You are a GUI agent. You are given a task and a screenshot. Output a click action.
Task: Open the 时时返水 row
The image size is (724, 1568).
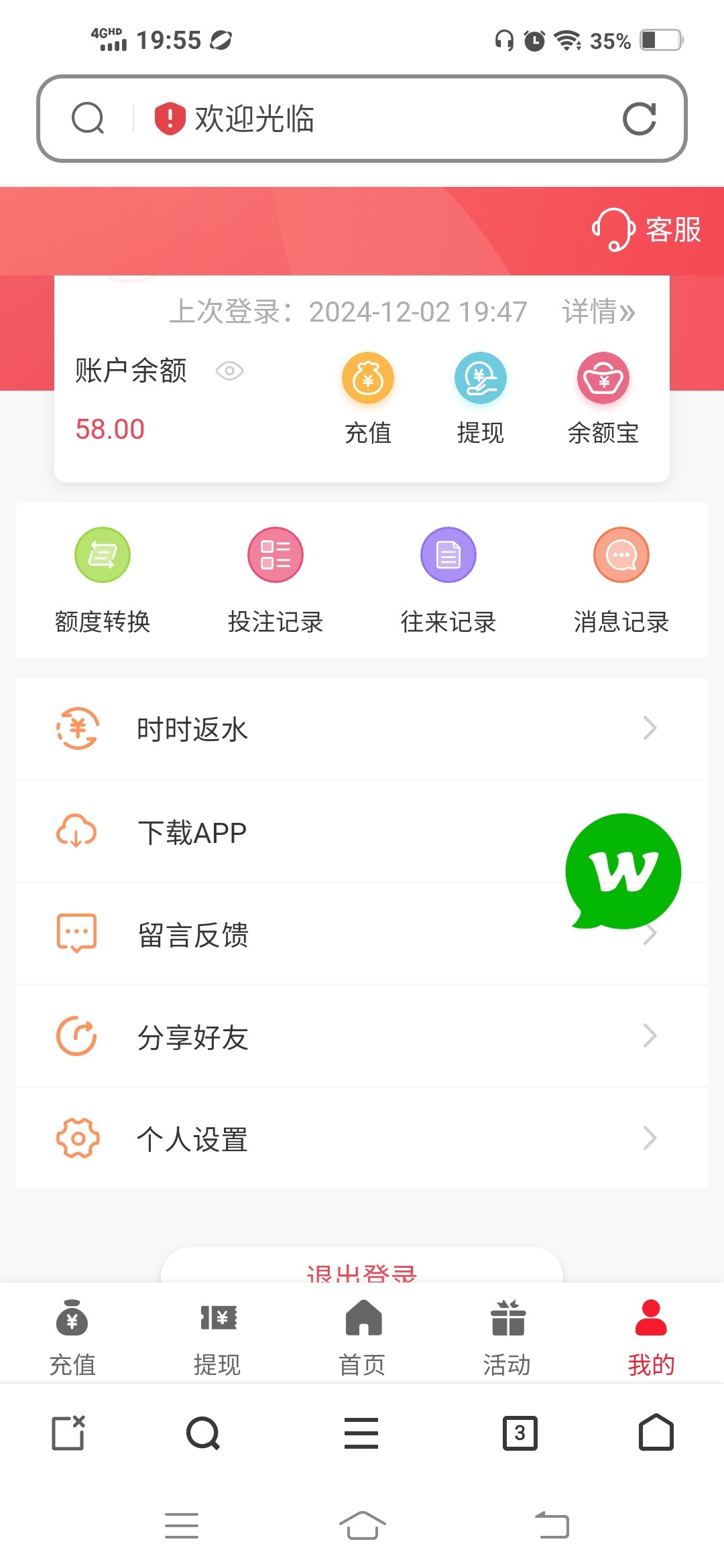click(362, 729)
